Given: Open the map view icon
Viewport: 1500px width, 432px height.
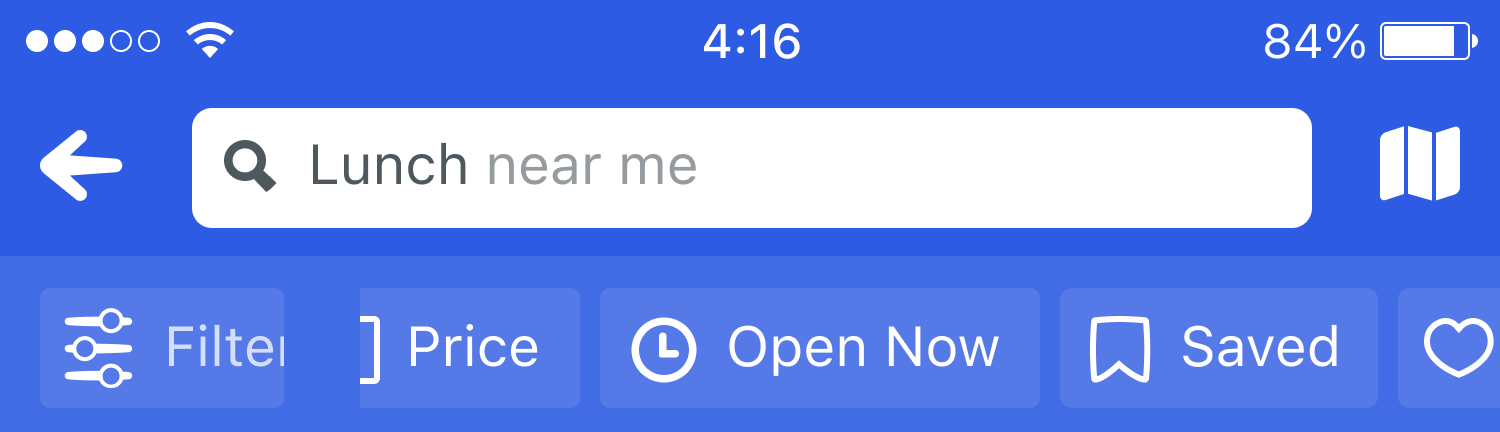Looking at the screenshot, I should pyautogui.click(x=1419, y=164).
